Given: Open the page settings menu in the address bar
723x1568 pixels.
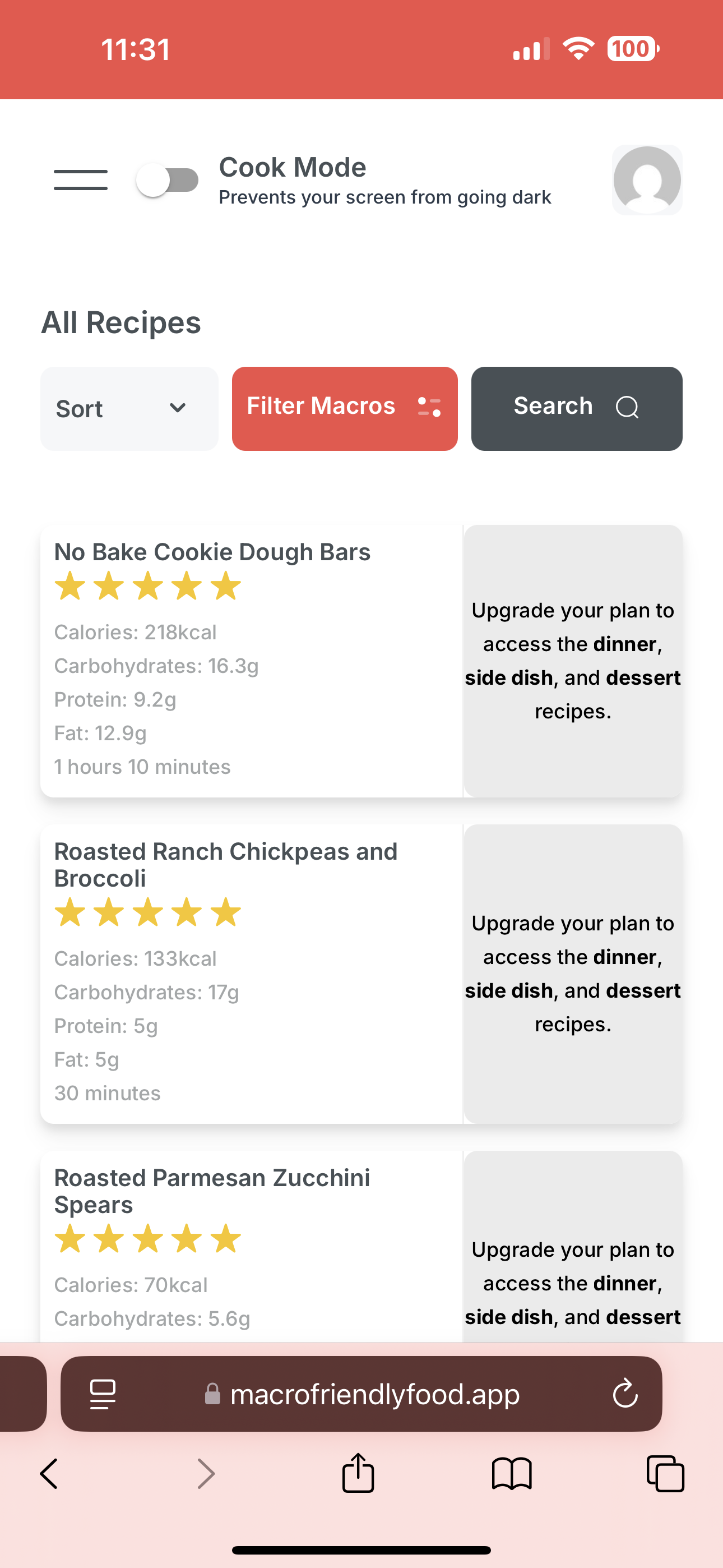Looking at the screenshot, I should coord(102,1393).
